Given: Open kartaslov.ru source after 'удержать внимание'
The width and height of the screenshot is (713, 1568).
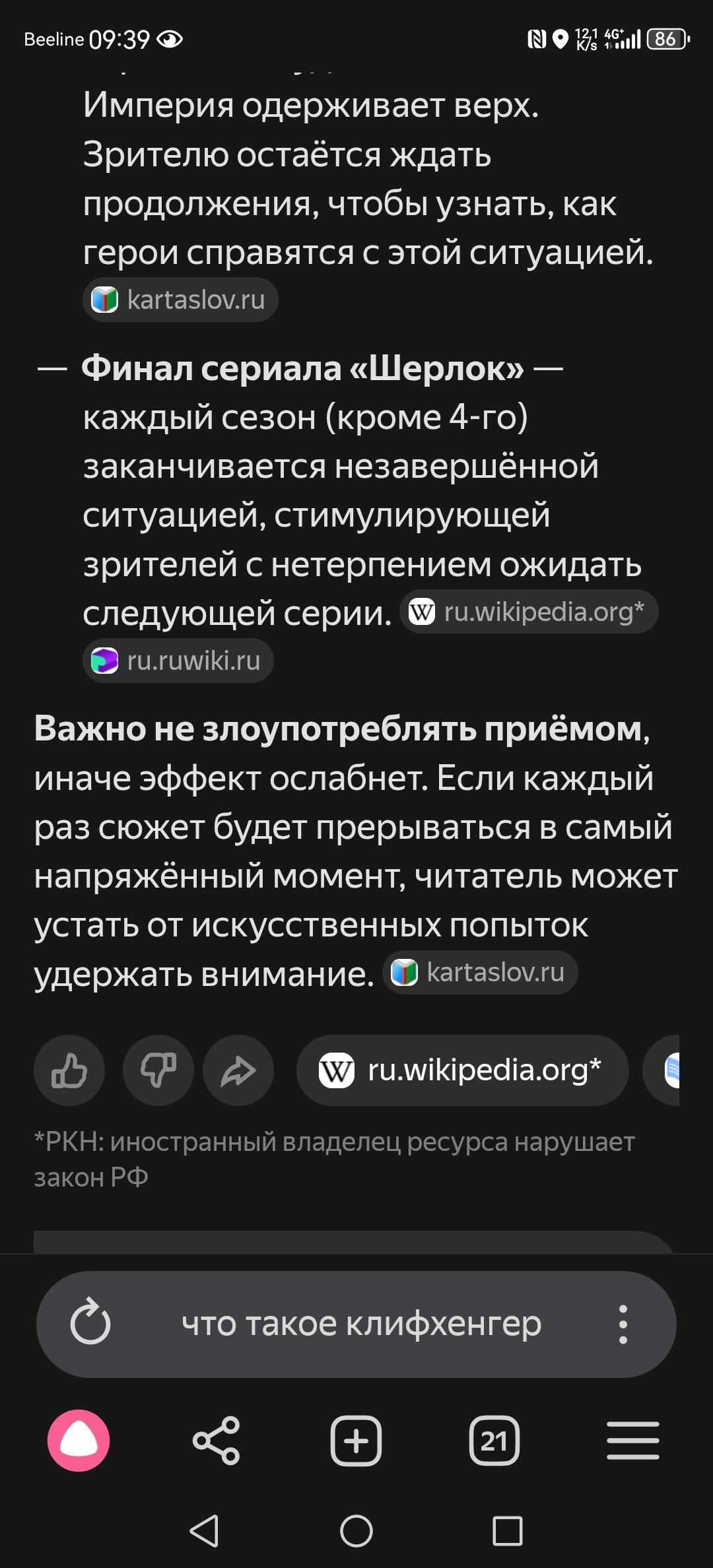Looking at the screenshot, I should click(480, 972).
